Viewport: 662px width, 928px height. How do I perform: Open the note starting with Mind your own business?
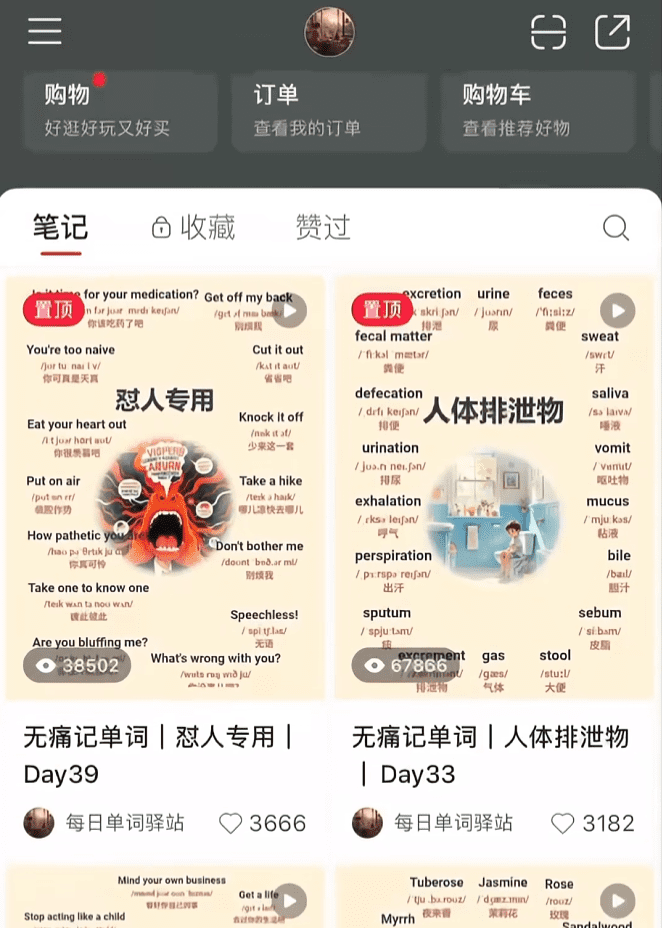coord(165,898)
